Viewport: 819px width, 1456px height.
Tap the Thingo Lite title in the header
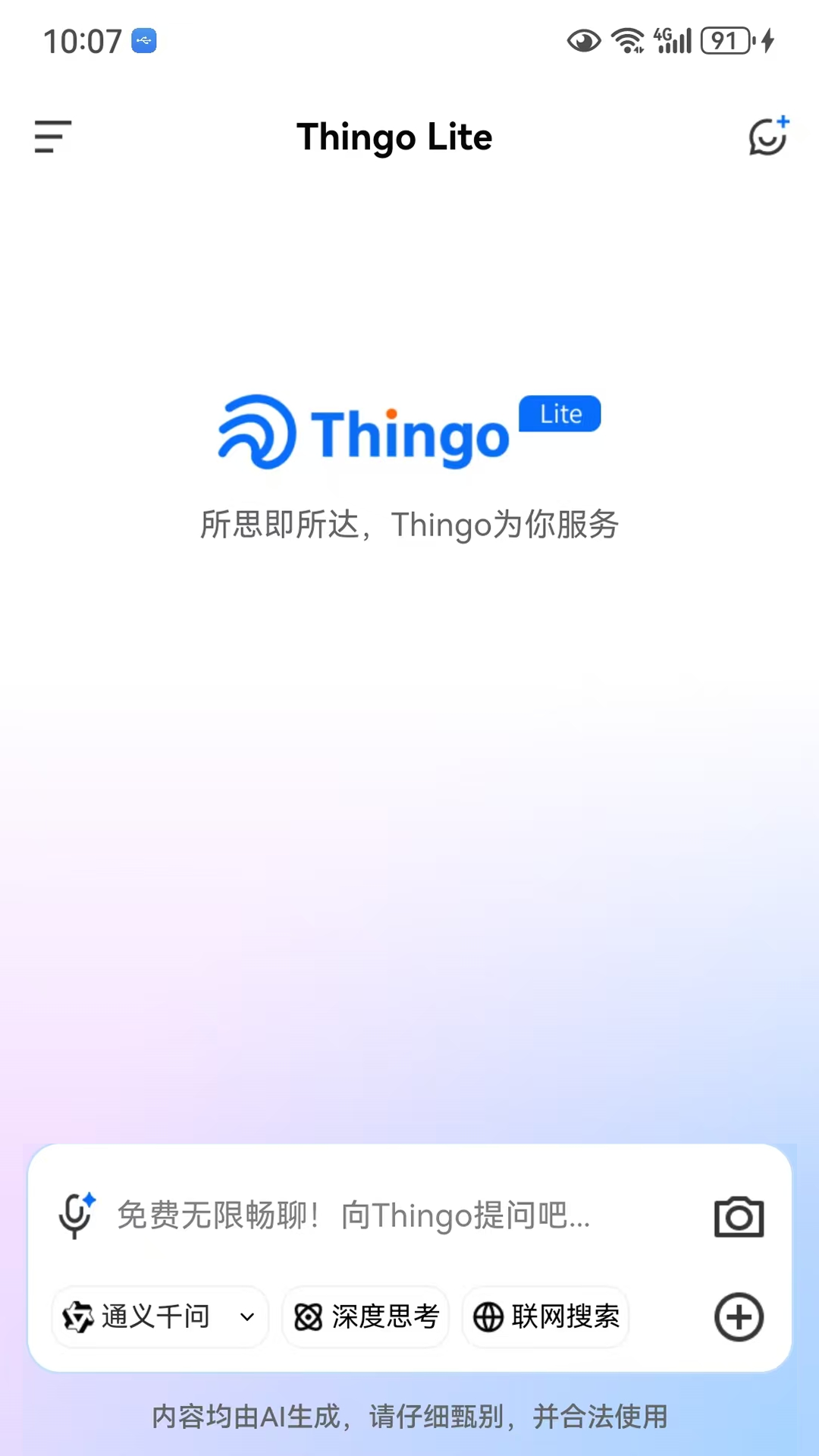(395, 137)
